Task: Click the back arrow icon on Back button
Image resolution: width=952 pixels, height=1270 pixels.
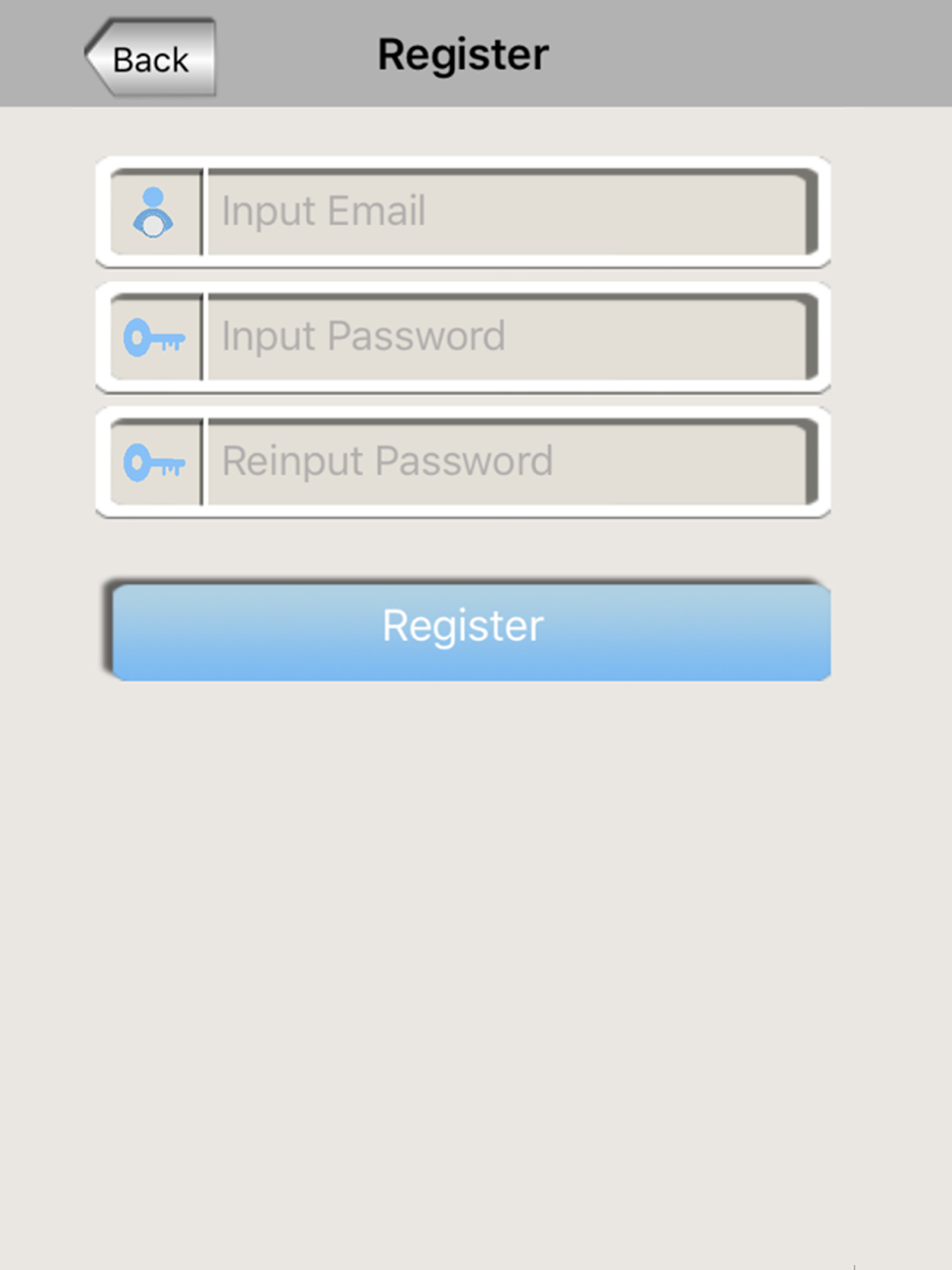Action: (100, 56)
